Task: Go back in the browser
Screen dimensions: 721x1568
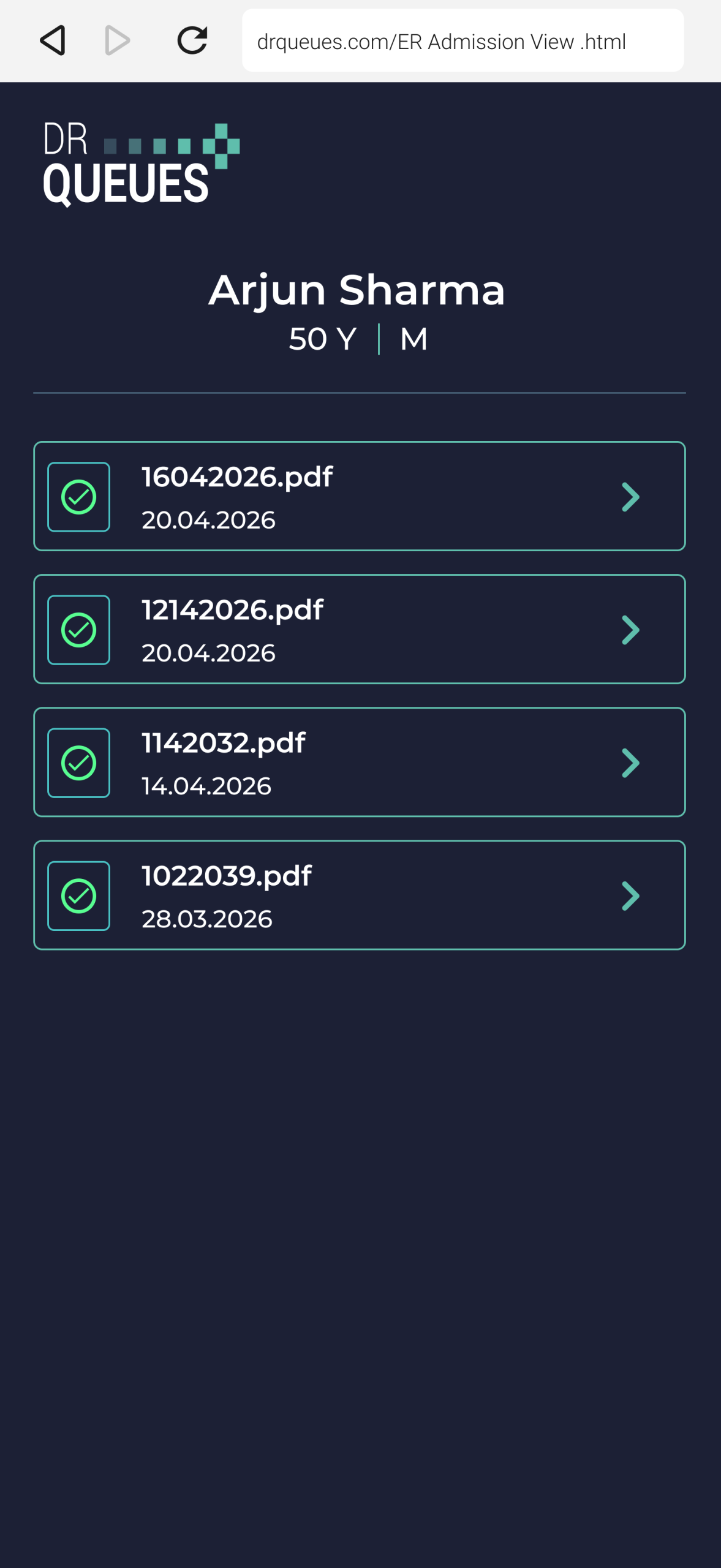Action: (53, 41)
